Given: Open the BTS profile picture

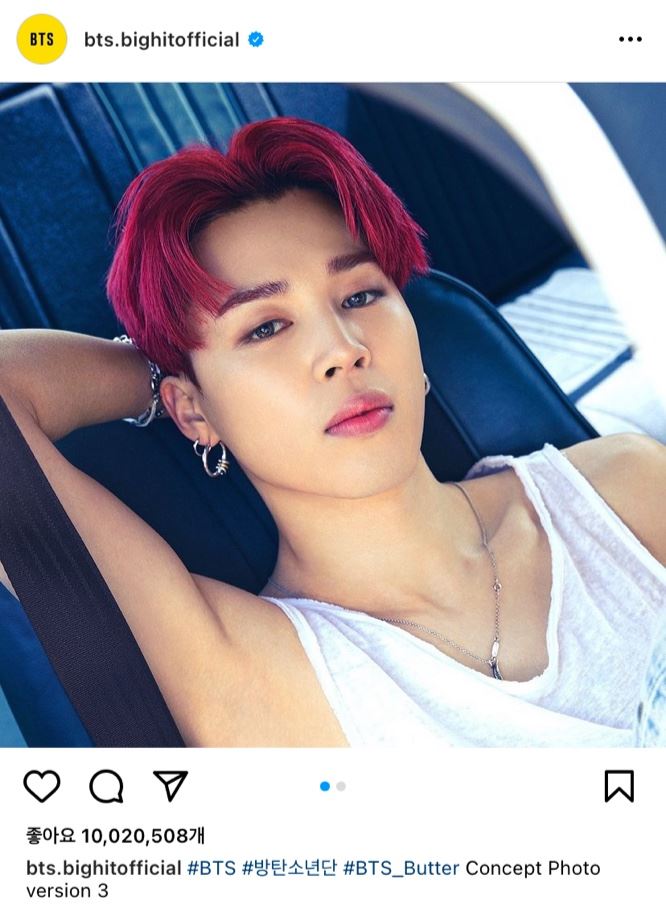Looking at the screenshot, I should tap(42, 40).
